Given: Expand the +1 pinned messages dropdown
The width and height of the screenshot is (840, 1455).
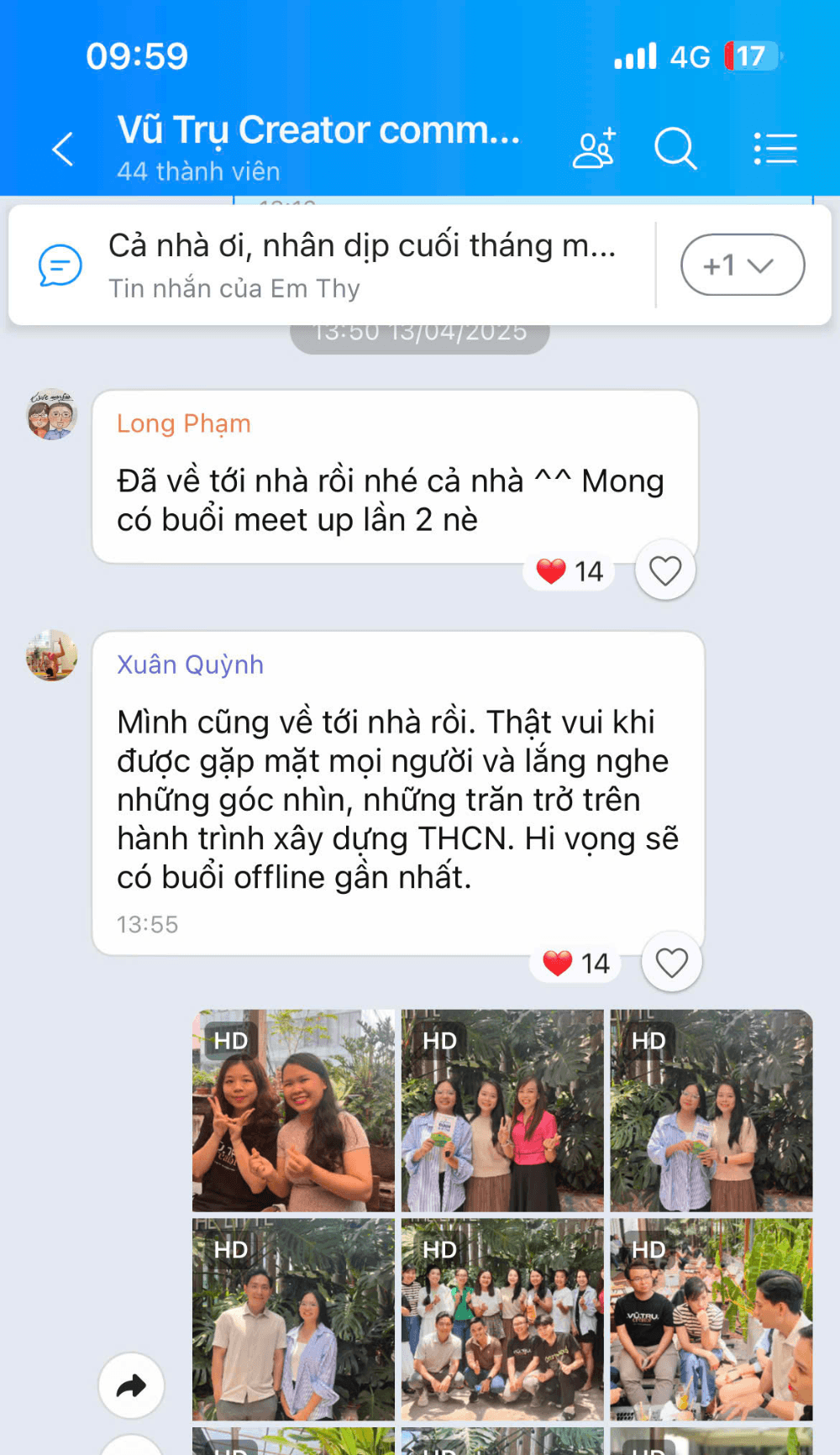Looking at the screenshot, I should pos(742,265).
